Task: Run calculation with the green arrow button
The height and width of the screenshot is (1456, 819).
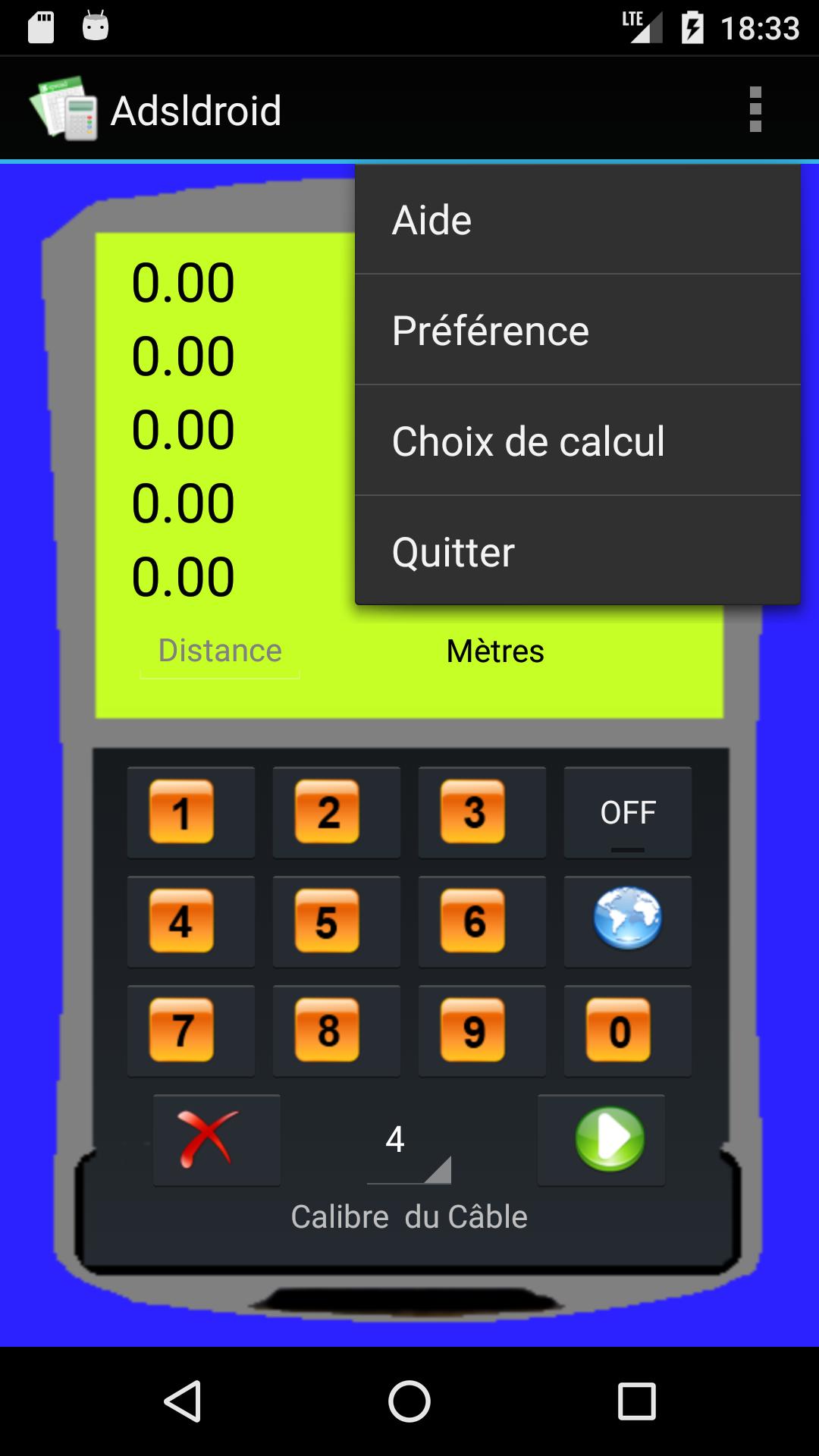Action: (x=601, y=1140)
